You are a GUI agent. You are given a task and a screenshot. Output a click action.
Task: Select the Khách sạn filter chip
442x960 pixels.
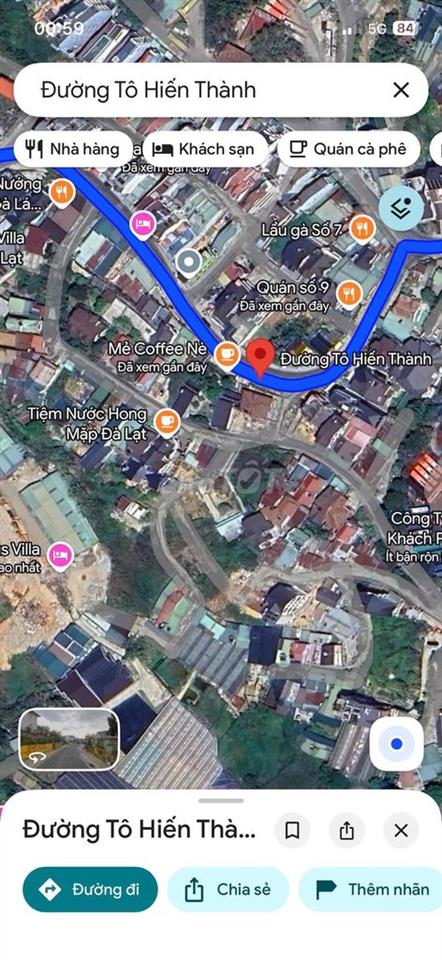tap(205, 149)
